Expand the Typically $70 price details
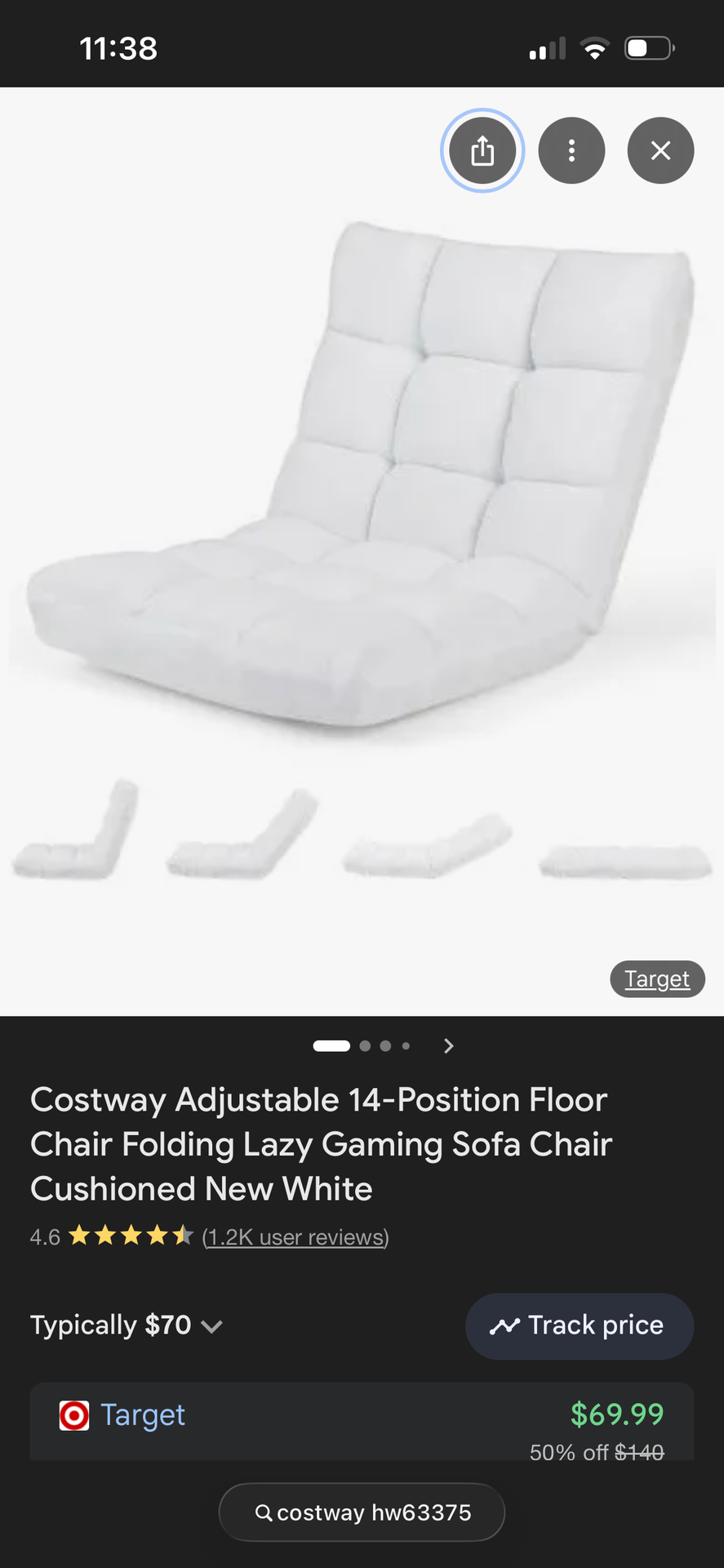The image size is (724, 1568). (127, 1325)
